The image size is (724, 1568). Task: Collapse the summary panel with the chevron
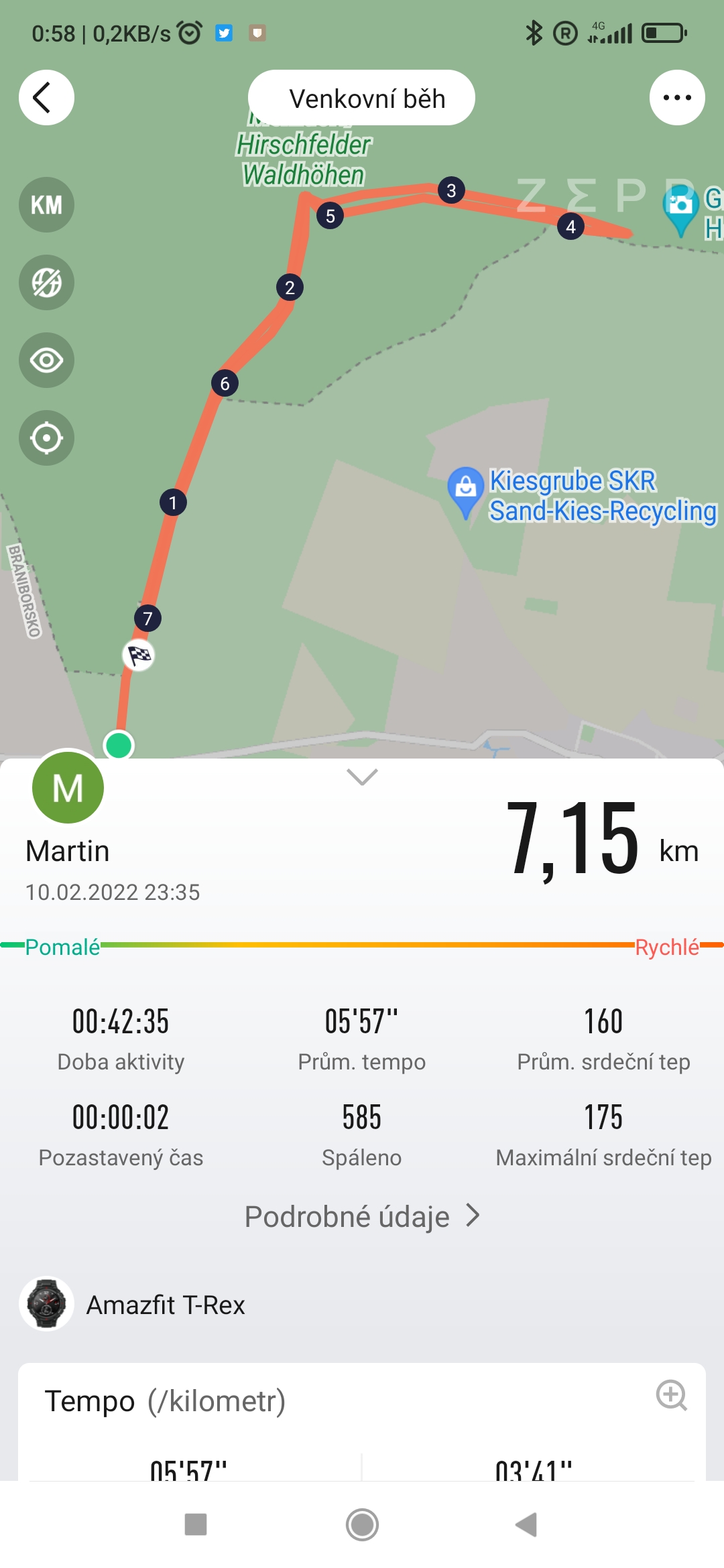tap(362, 777)
